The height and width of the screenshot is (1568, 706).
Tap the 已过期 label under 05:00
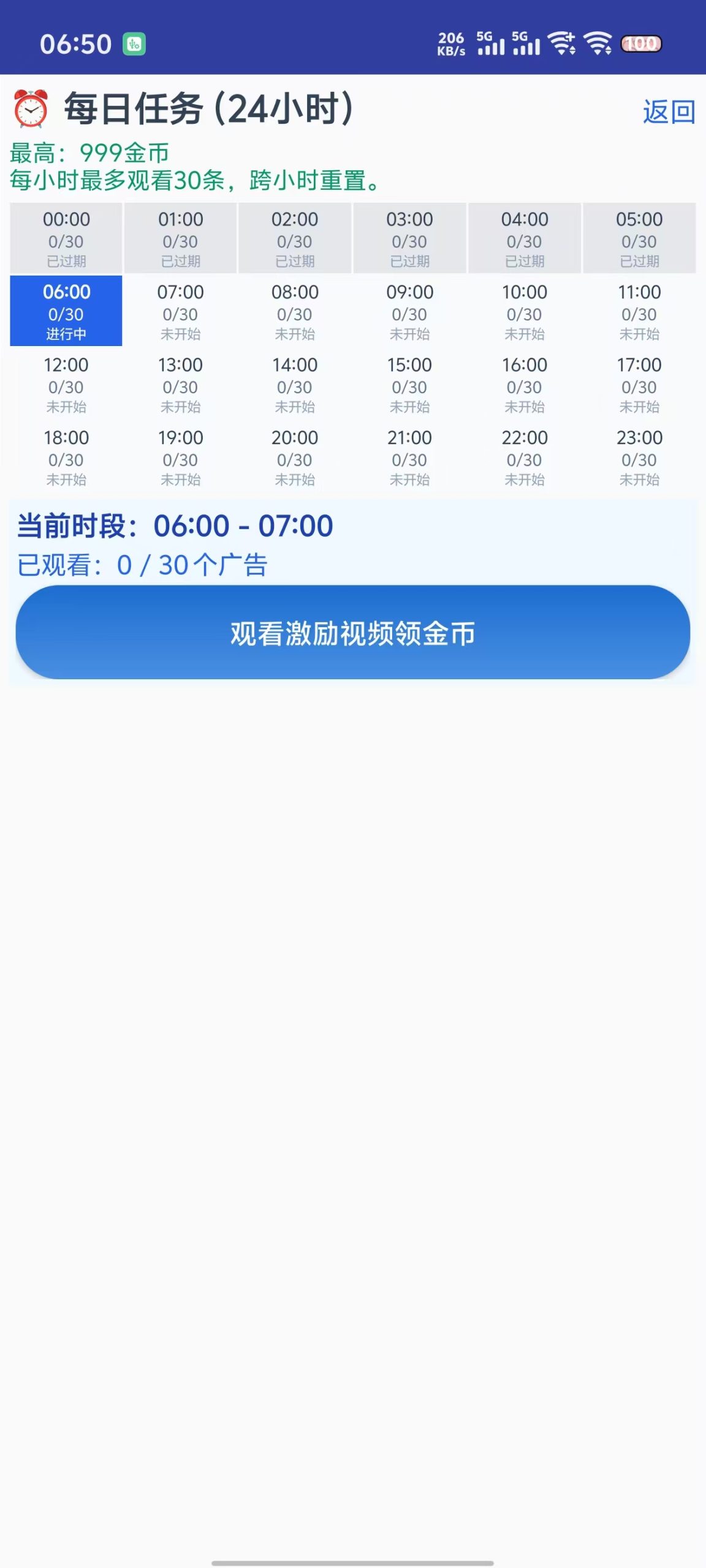[x=640, y=261]
